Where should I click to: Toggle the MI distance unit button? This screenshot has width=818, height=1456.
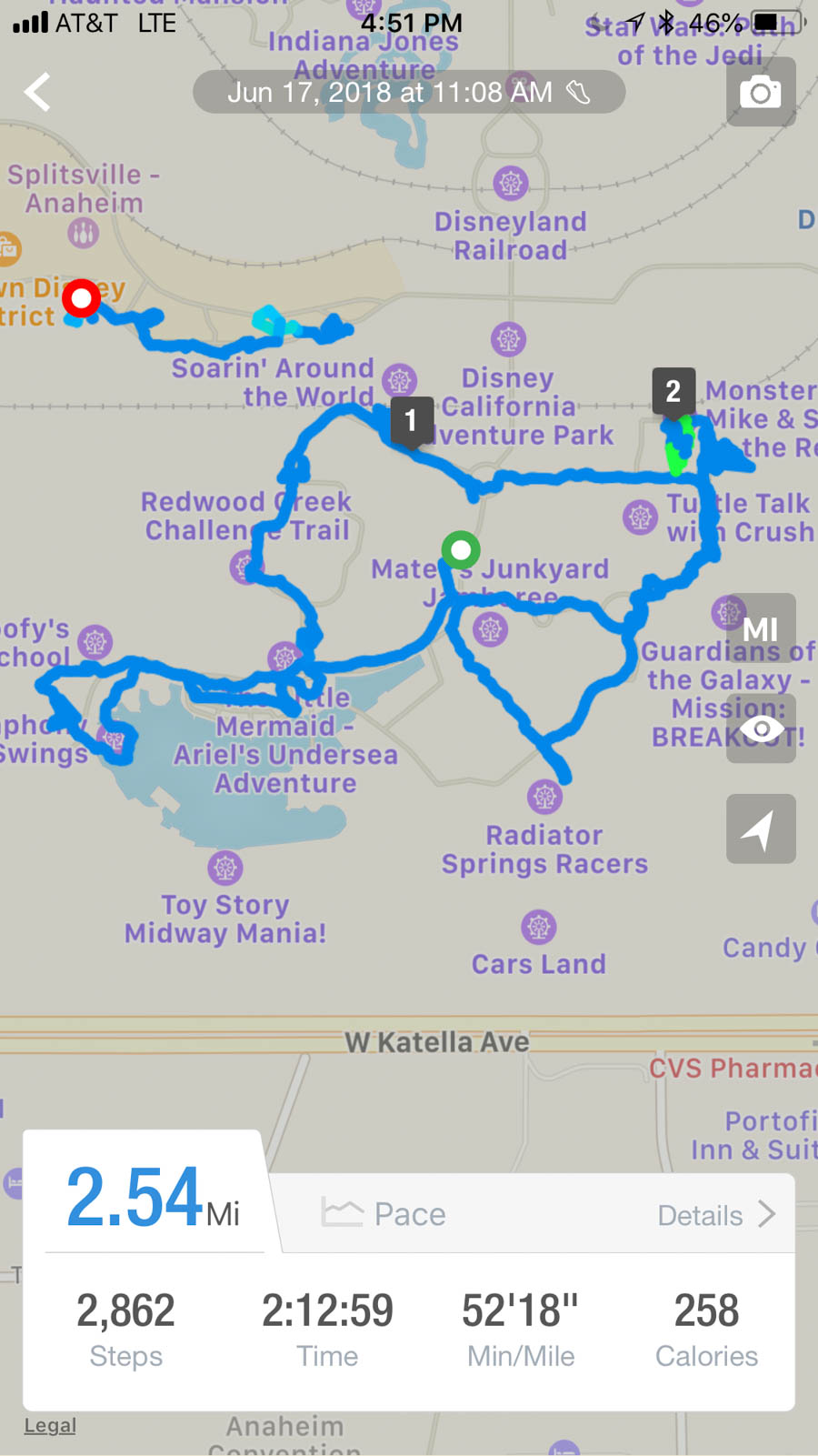point(761,628)
